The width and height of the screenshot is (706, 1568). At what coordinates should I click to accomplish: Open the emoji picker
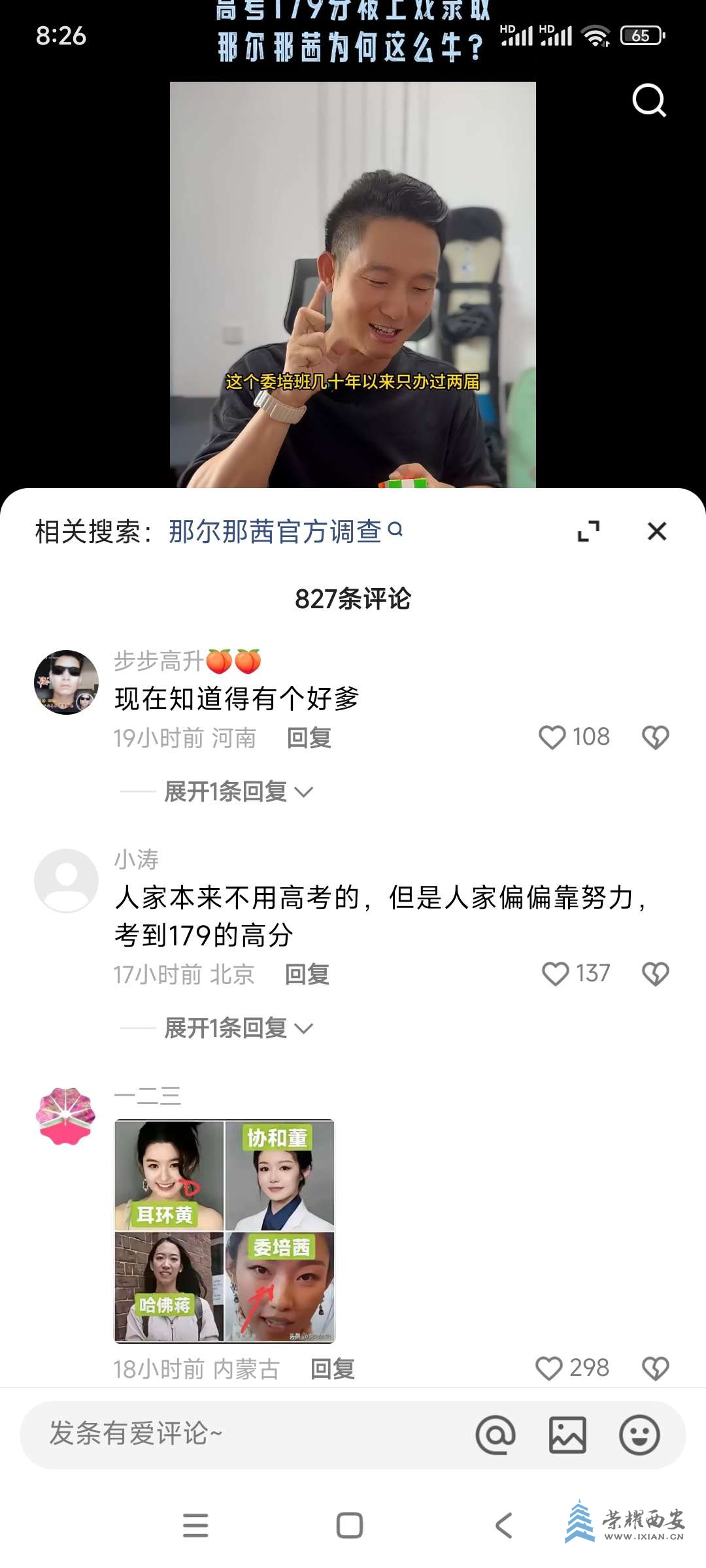tap(639, 1435)
